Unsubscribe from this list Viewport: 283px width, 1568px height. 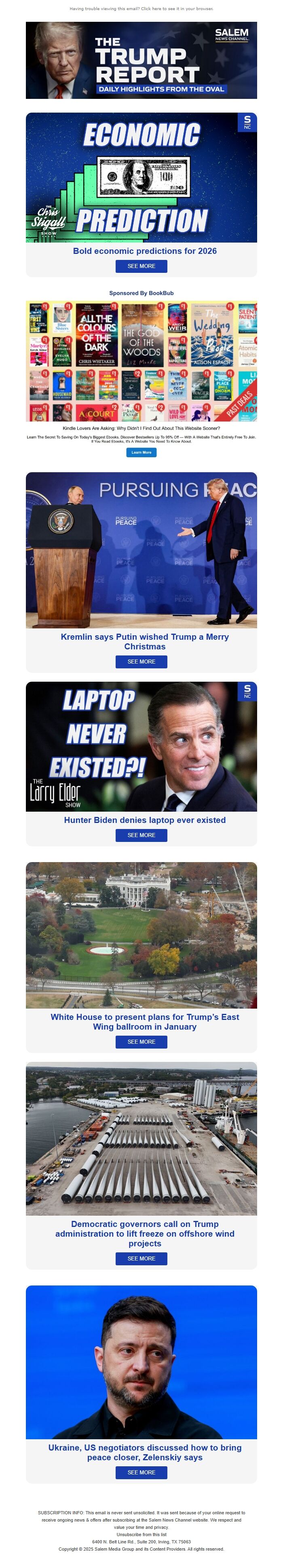[141, 1535]
